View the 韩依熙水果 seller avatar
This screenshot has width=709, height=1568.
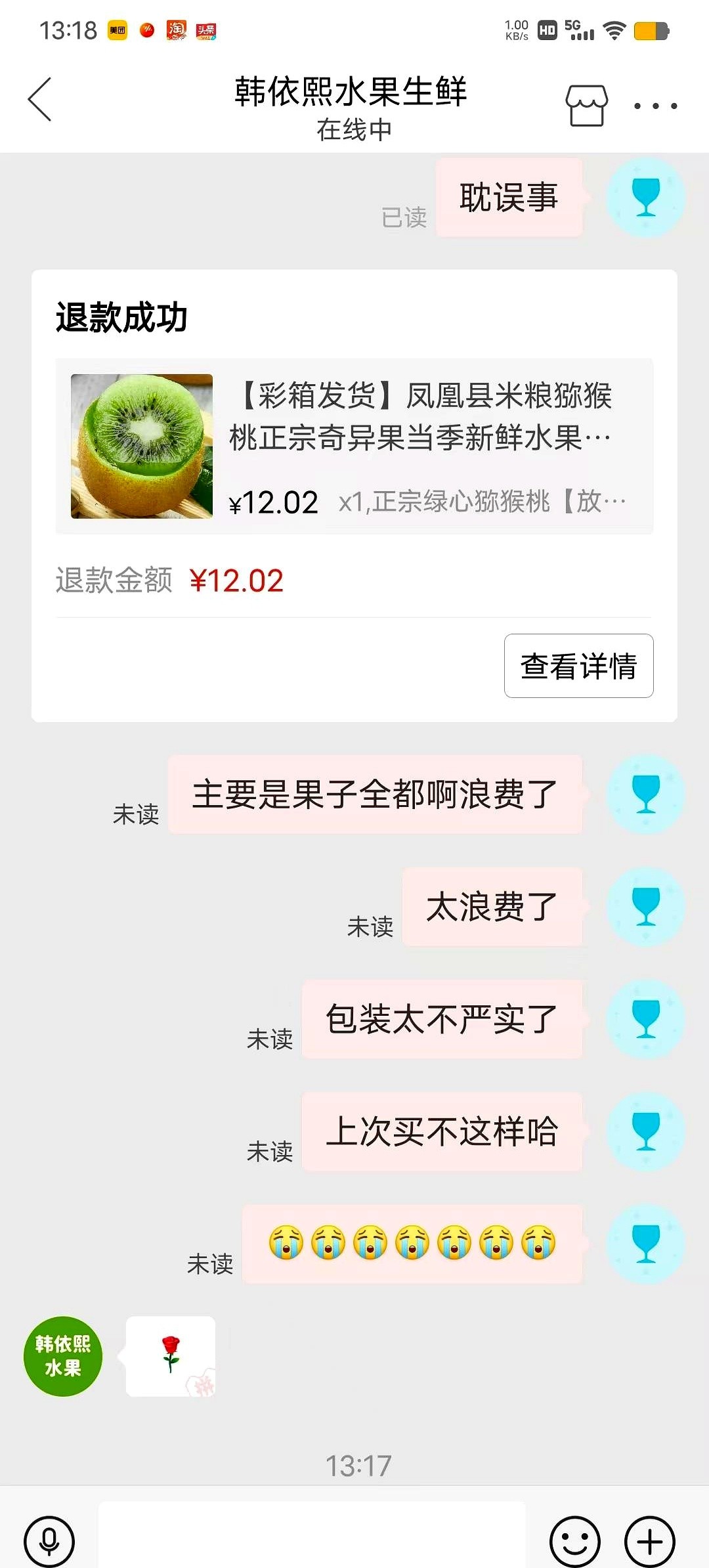(x=63, y=1356)
